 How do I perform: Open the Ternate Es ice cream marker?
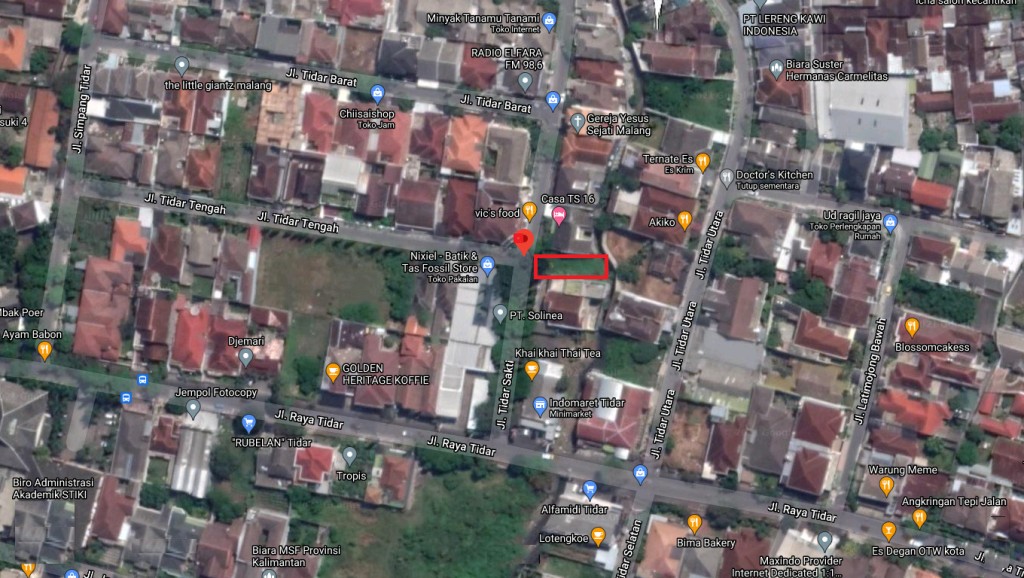point(703,161)
